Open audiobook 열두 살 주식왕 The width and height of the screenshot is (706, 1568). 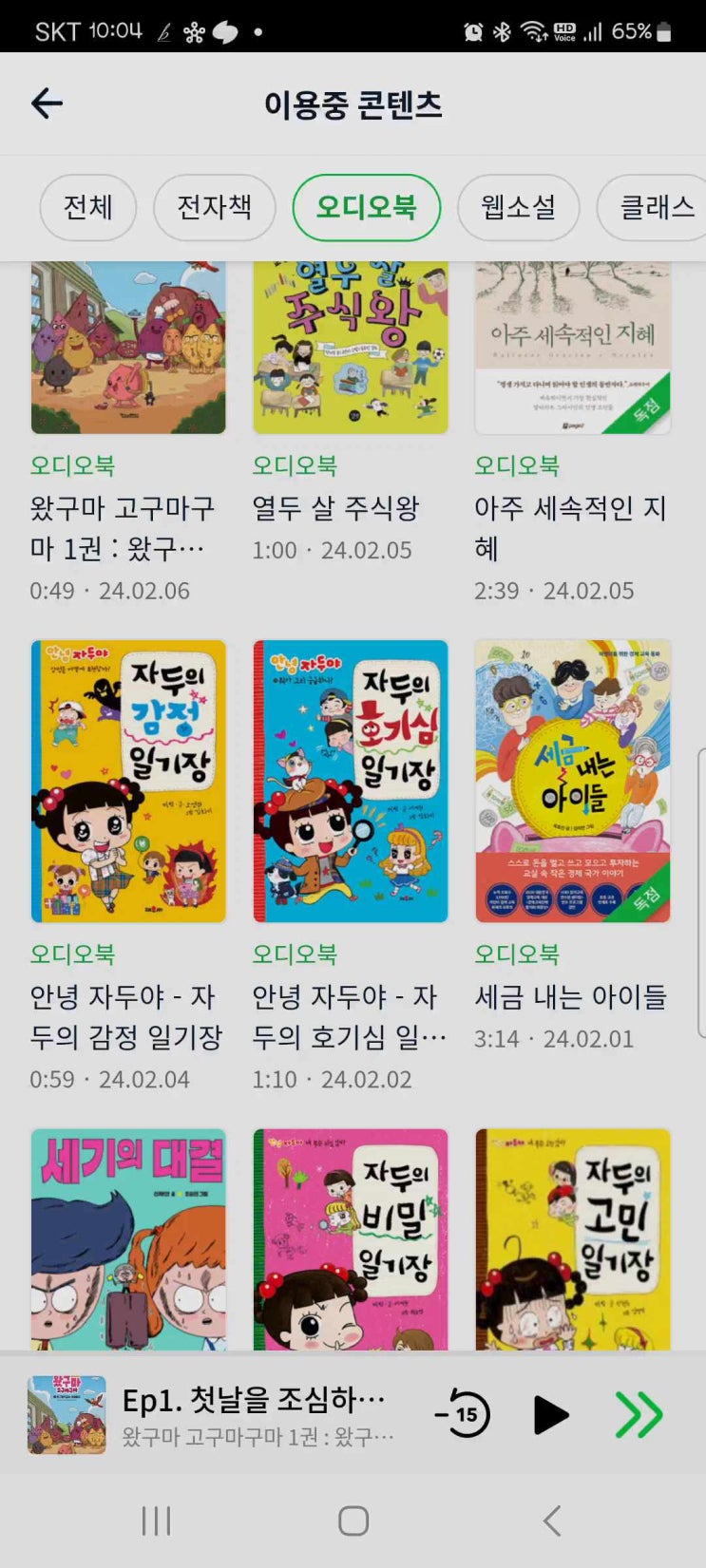point(351,349)
